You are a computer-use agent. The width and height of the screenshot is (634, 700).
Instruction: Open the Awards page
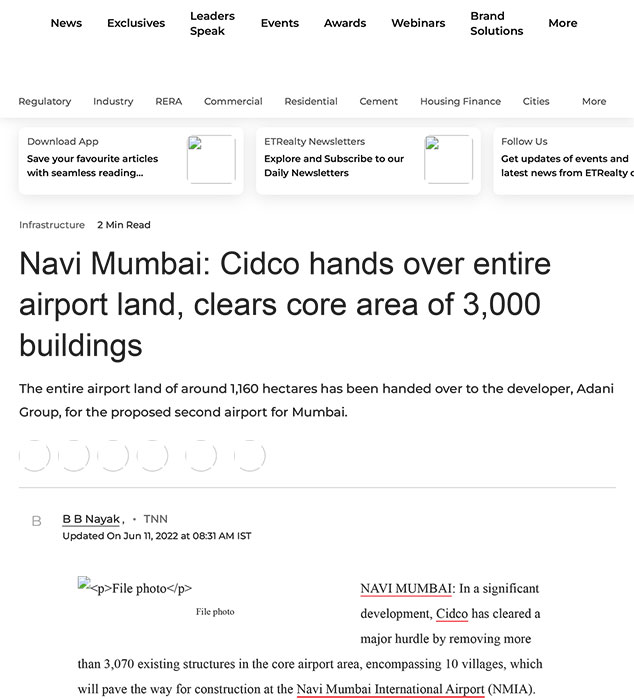[345, 23]
